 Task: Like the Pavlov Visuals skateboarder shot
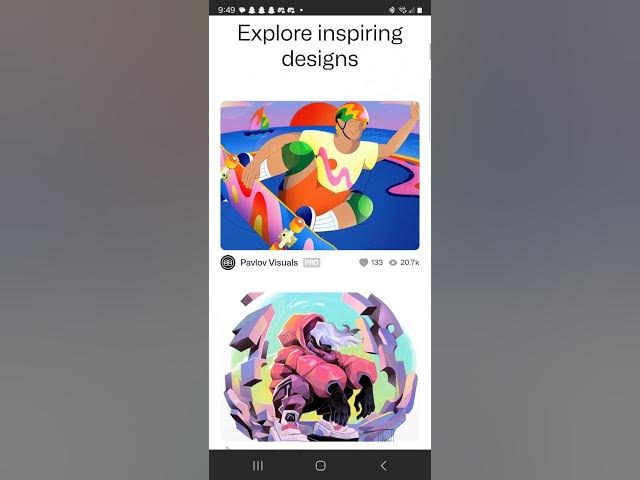[364, 262]
